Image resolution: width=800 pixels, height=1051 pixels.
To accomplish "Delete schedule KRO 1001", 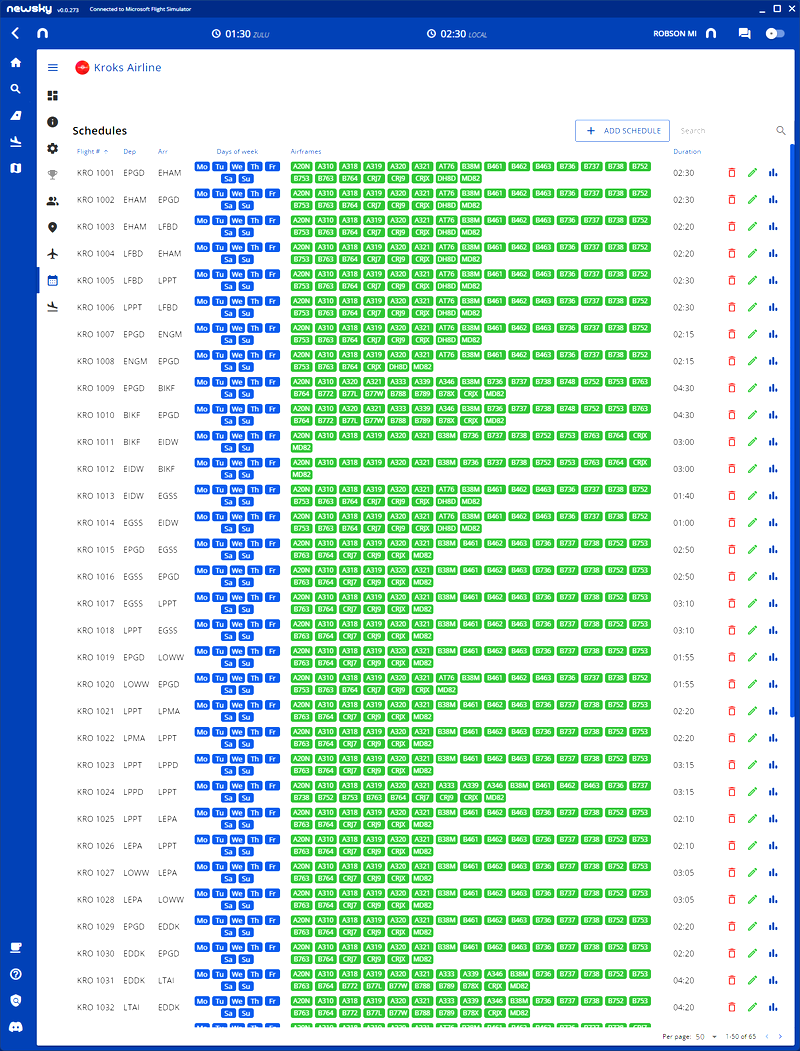I will click(731, 173).
